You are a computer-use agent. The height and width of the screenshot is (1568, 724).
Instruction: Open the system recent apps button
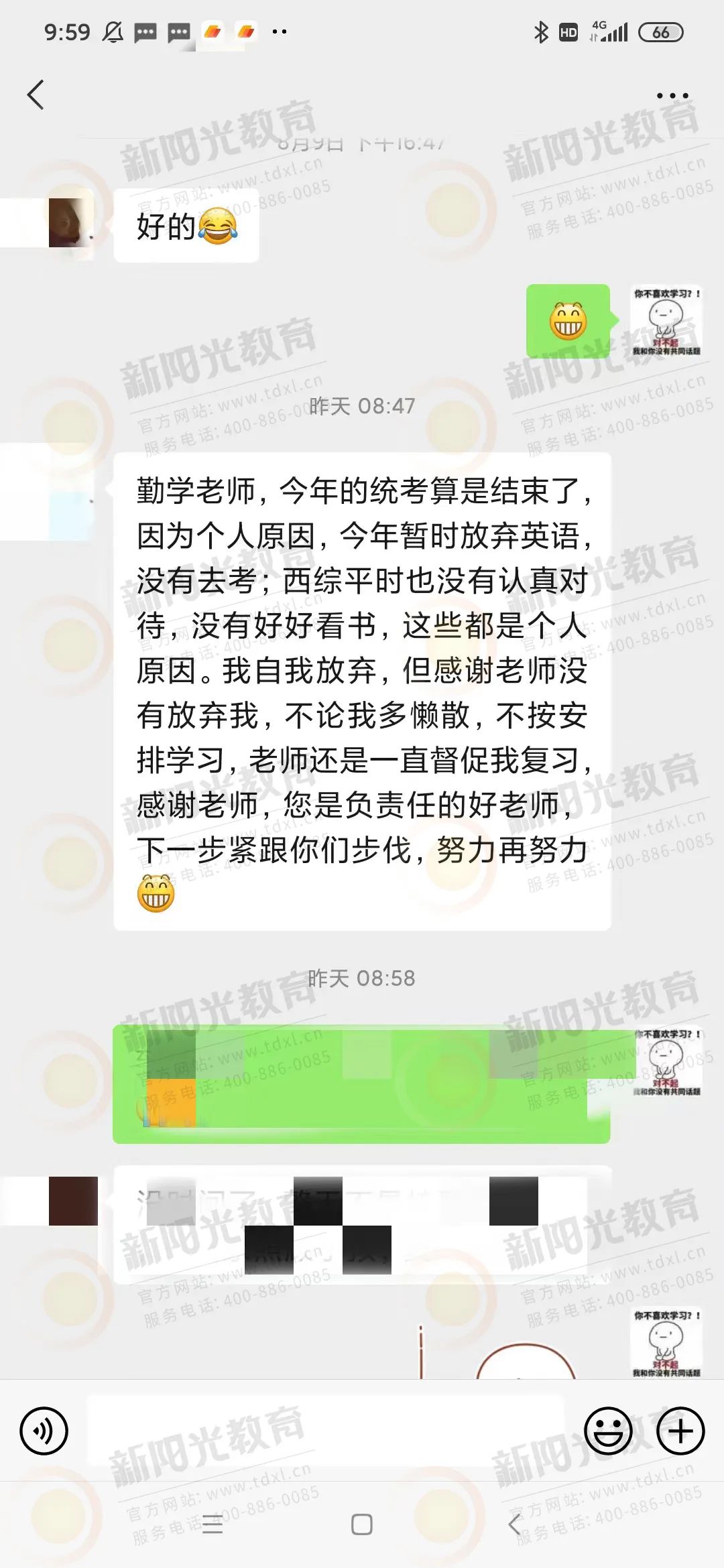click(x=213, y=1525)
